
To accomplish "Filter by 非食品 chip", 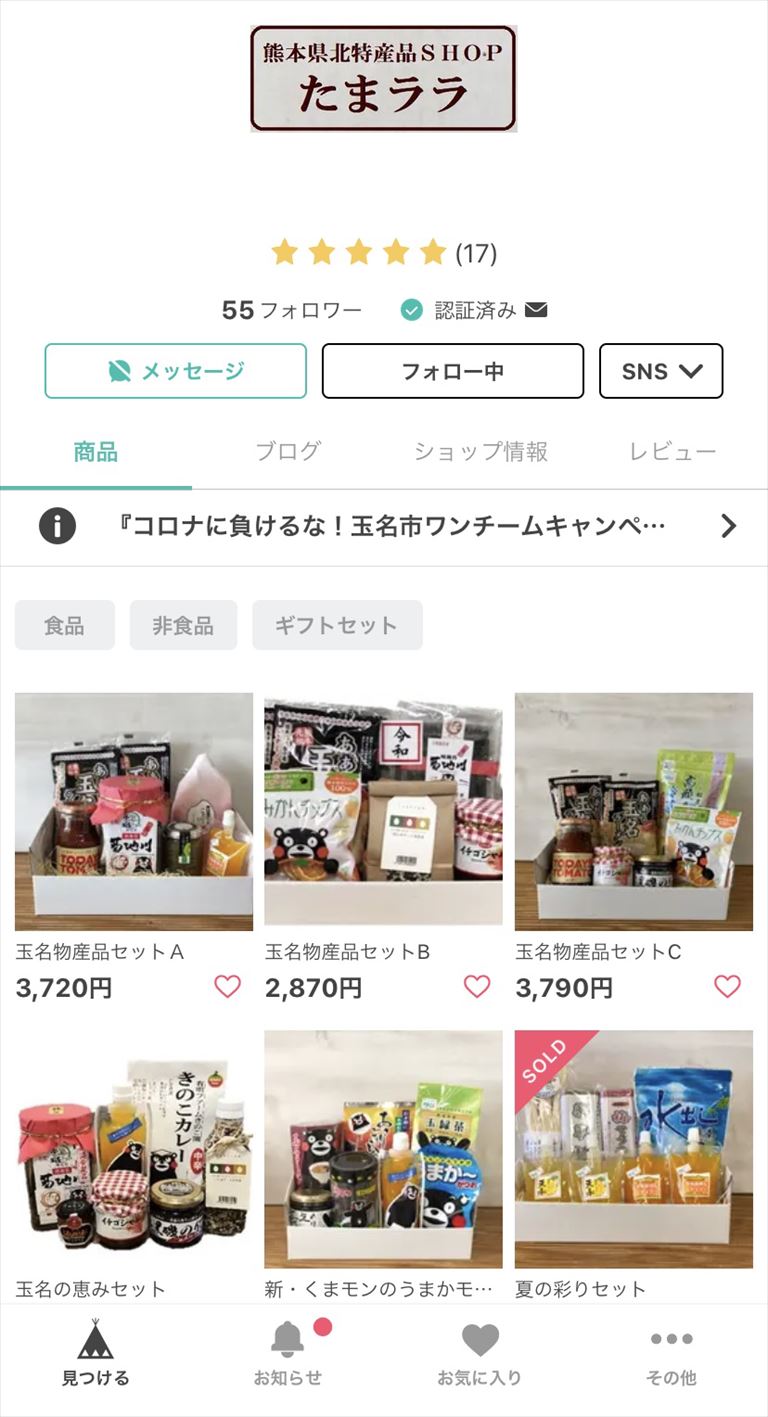I will [x=183, y=626].
